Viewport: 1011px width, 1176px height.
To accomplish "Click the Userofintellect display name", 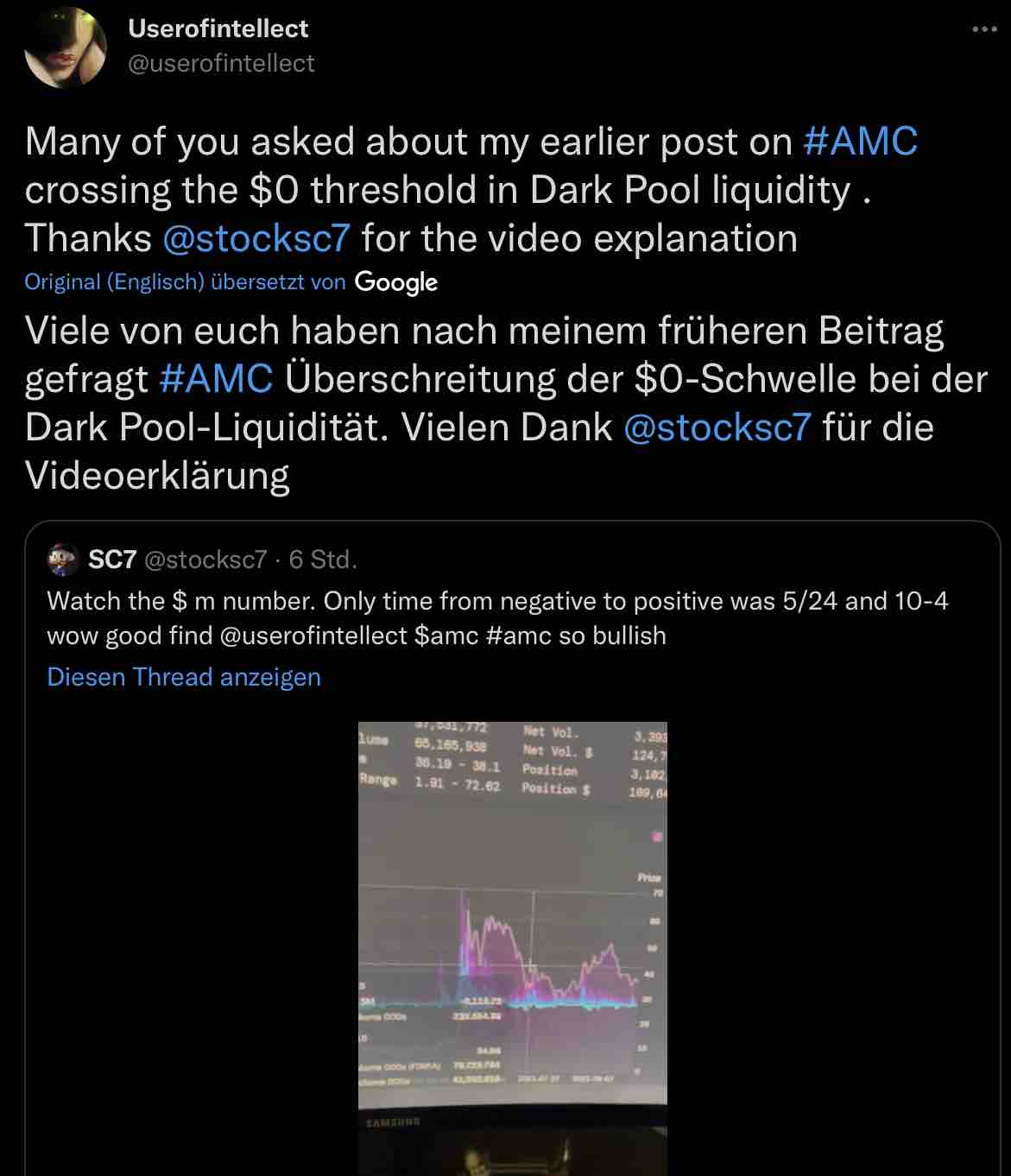I will [218, 28].
